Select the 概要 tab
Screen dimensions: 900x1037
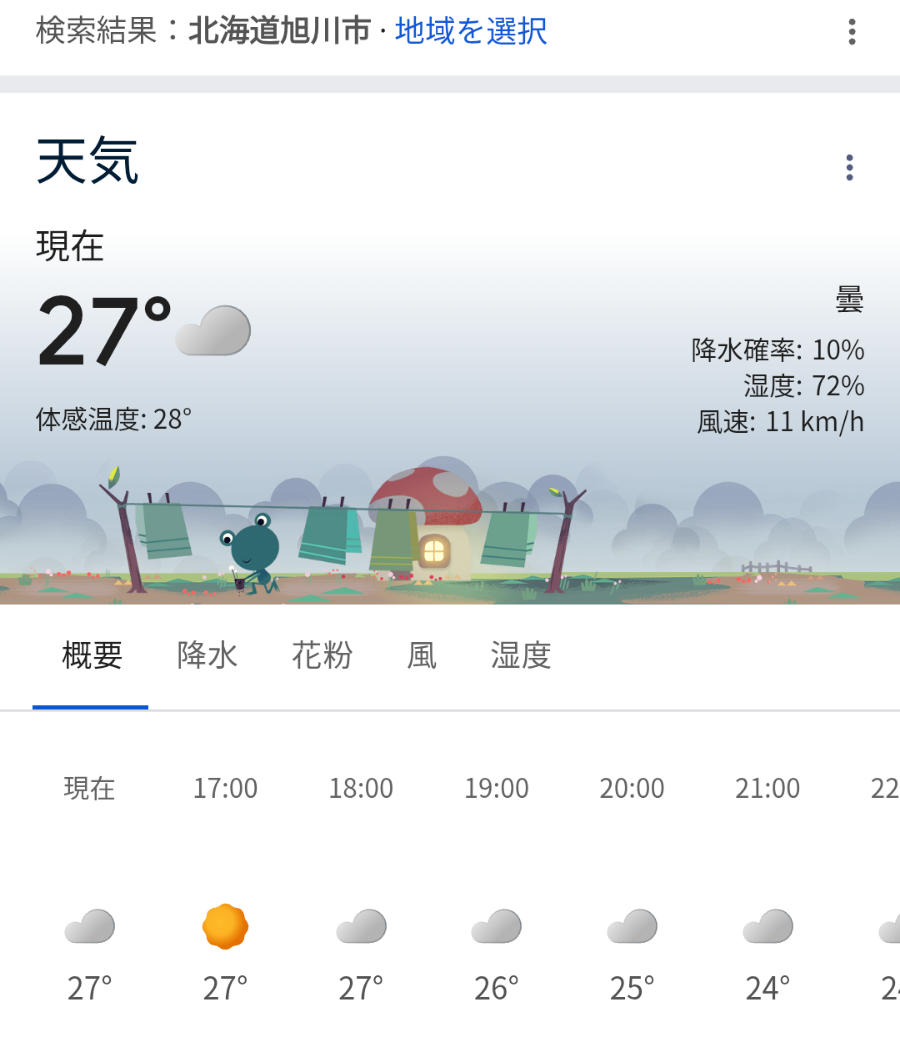92,656
